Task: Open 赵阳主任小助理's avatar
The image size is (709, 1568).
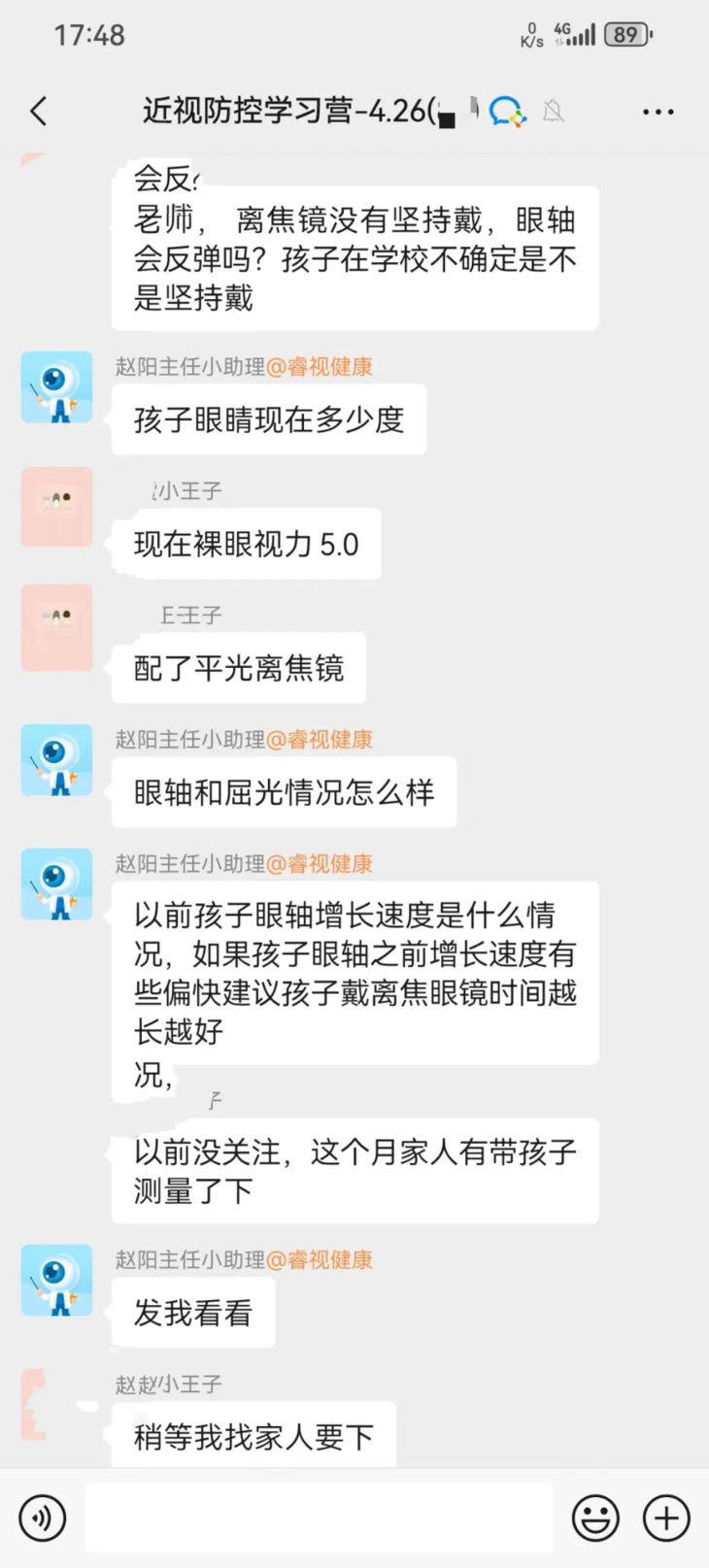Action: coord(56,385)
